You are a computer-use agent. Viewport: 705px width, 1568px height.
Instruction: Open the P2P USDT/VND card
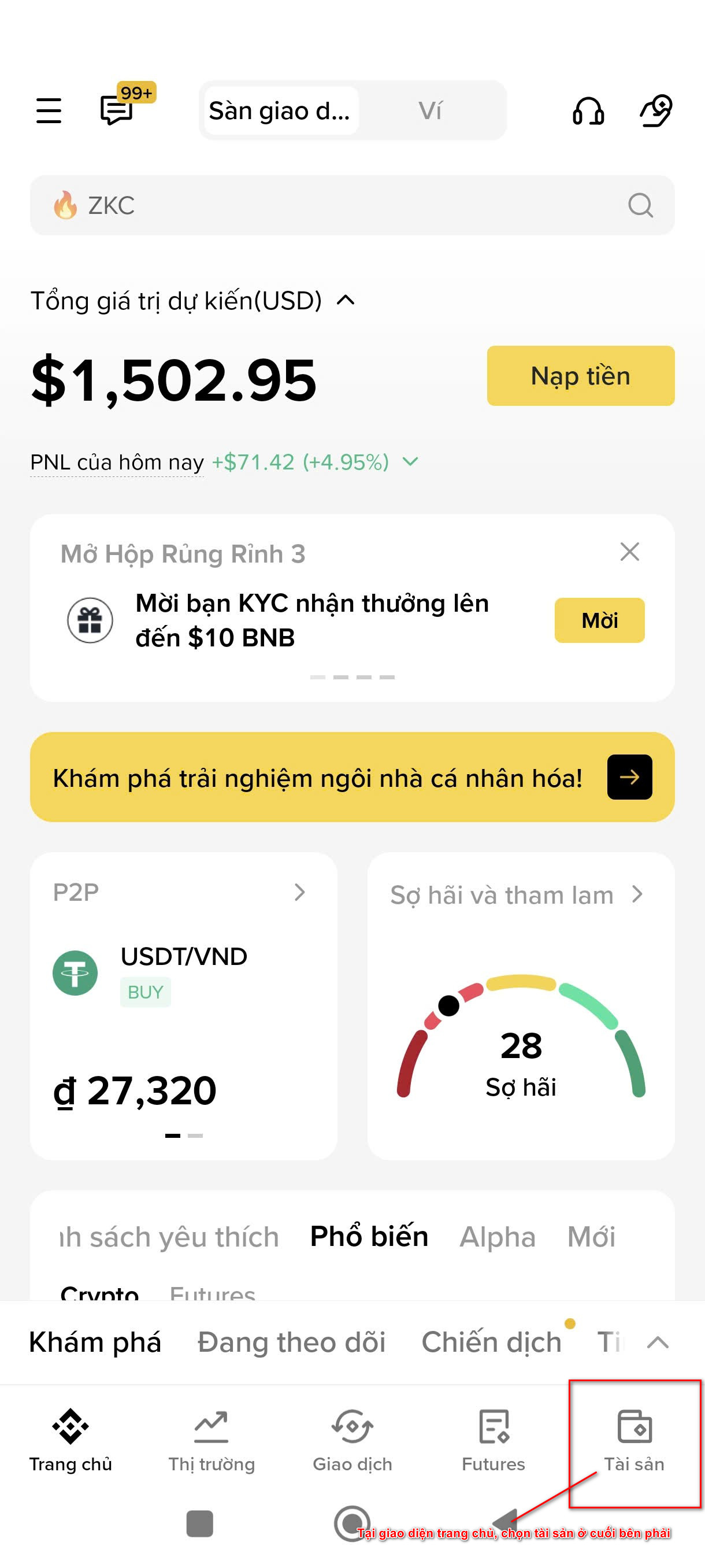(x=183, y=1004)
